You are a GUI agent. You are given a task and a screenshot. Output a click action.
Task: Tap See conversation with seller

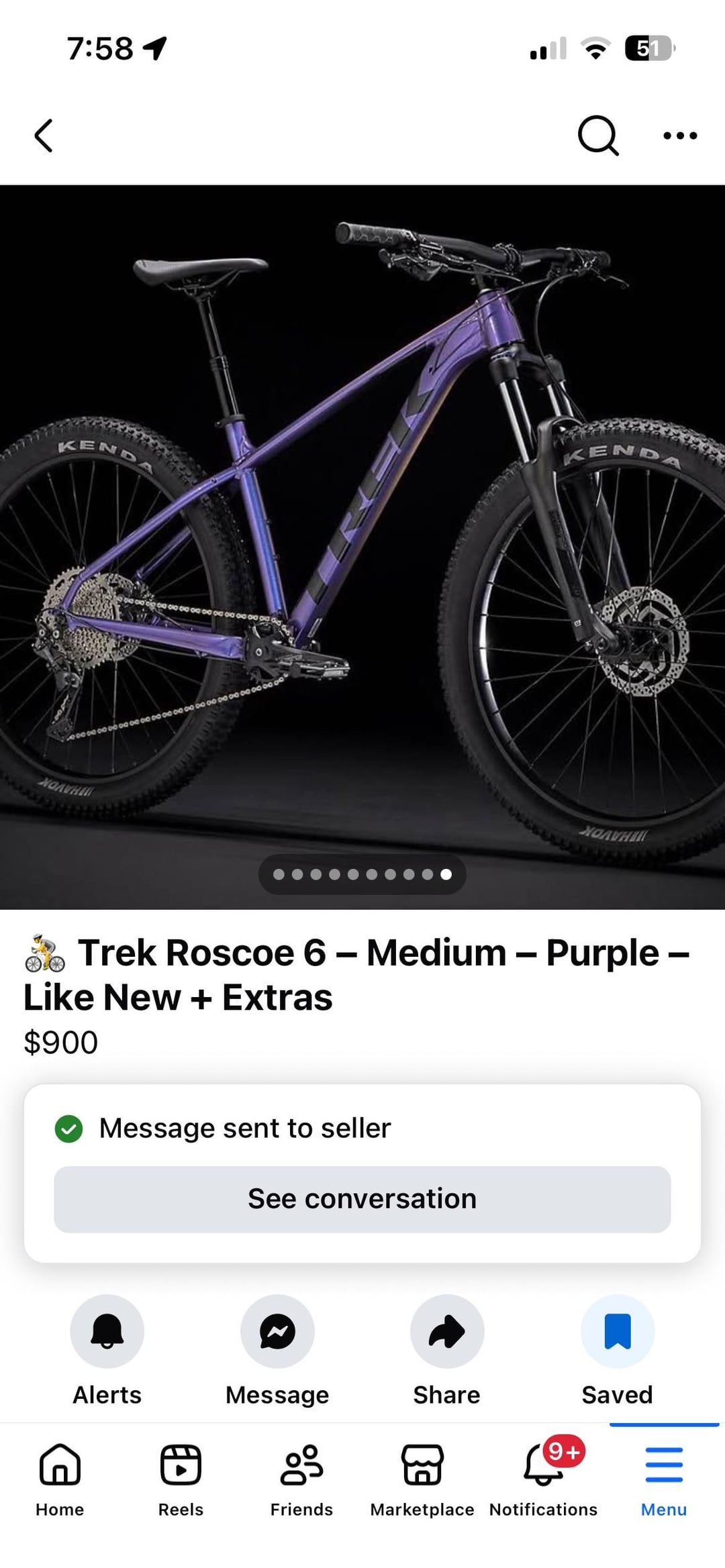tap(362, 1199)
